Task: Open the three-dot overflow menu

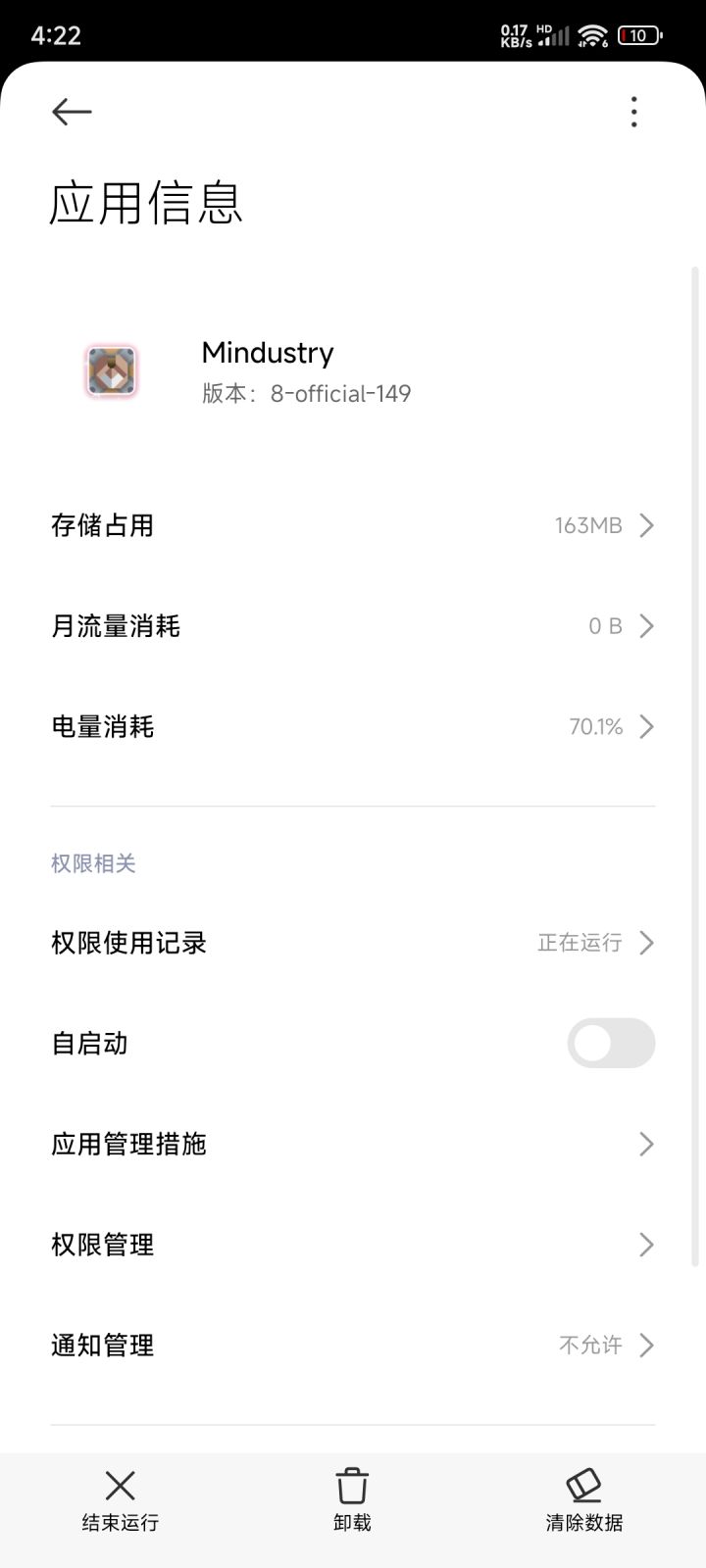Action: pyautogui.click(x=634, y=112)
